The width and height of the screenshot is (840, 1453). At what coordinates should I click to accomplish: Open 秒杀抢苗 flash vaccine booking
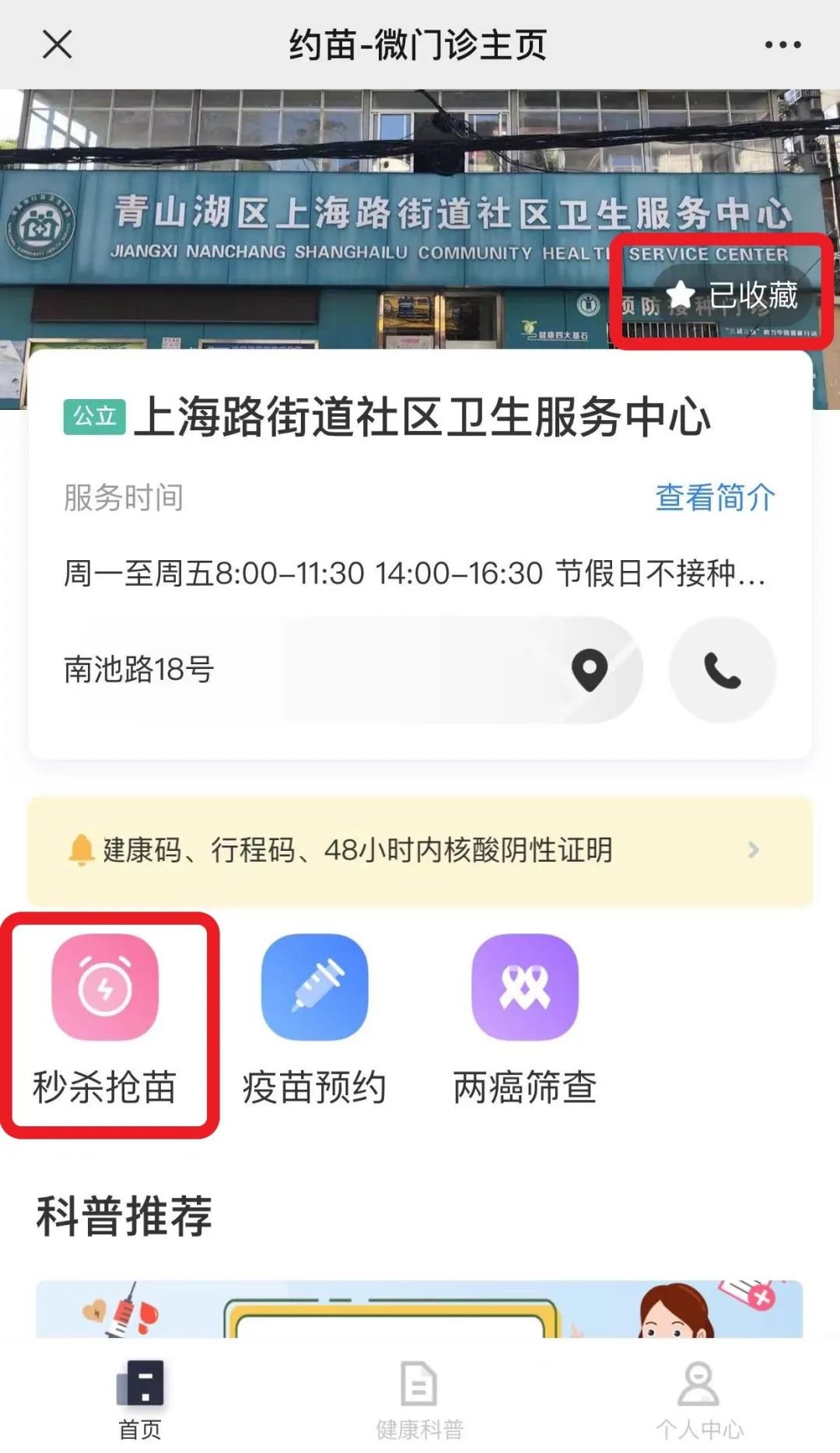[x=105, y=1019]
